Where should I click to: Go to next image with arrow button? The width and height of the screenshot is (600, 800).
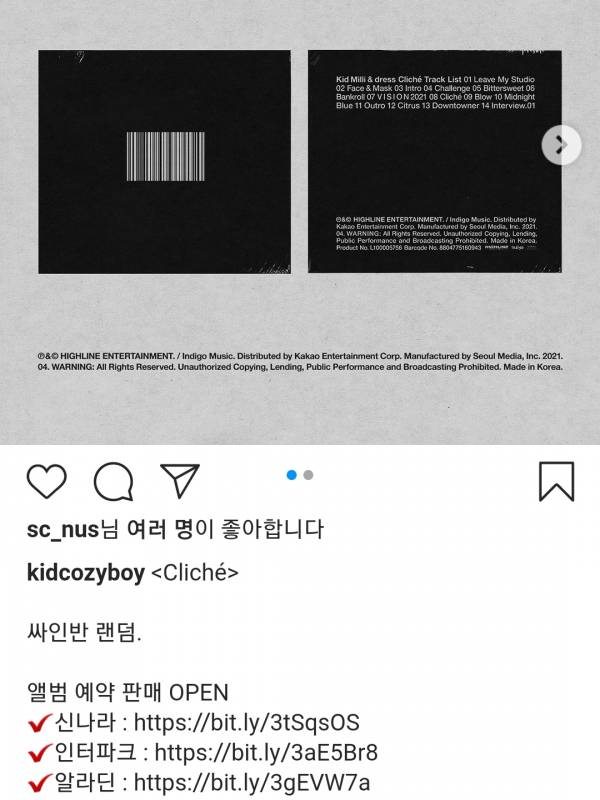[x=561, y=145]
